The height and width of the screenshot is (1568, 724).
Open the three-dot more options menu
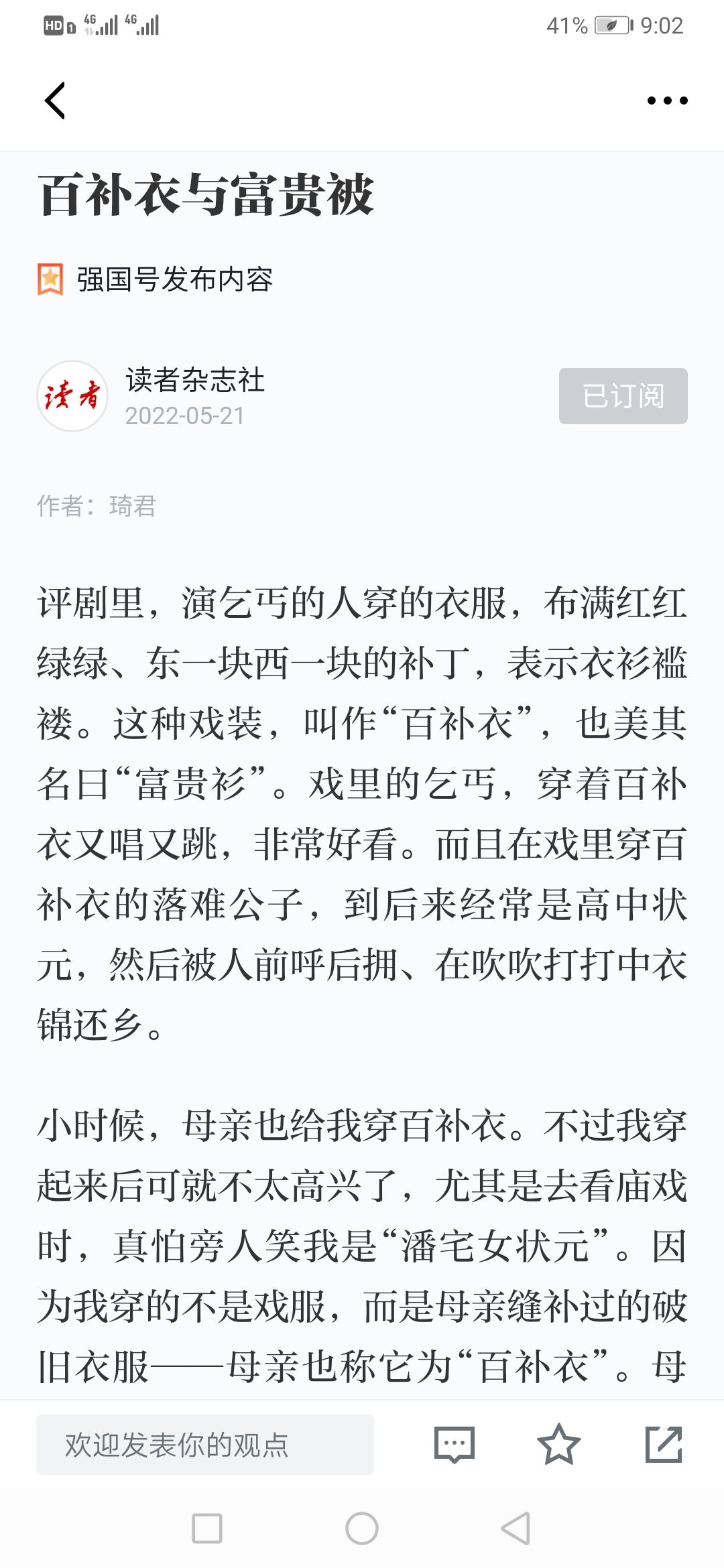667,101
